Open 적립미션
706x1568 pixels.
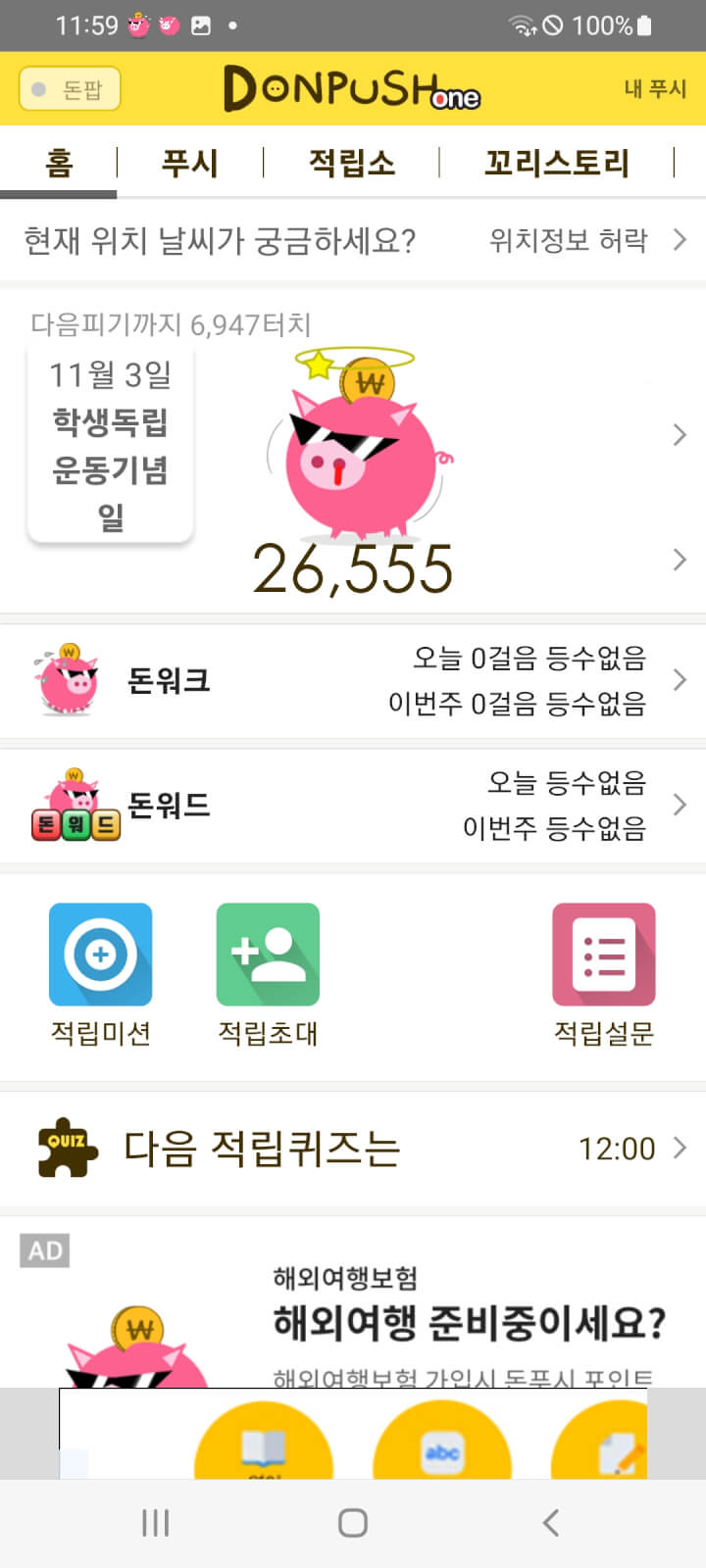coord(101,975)
